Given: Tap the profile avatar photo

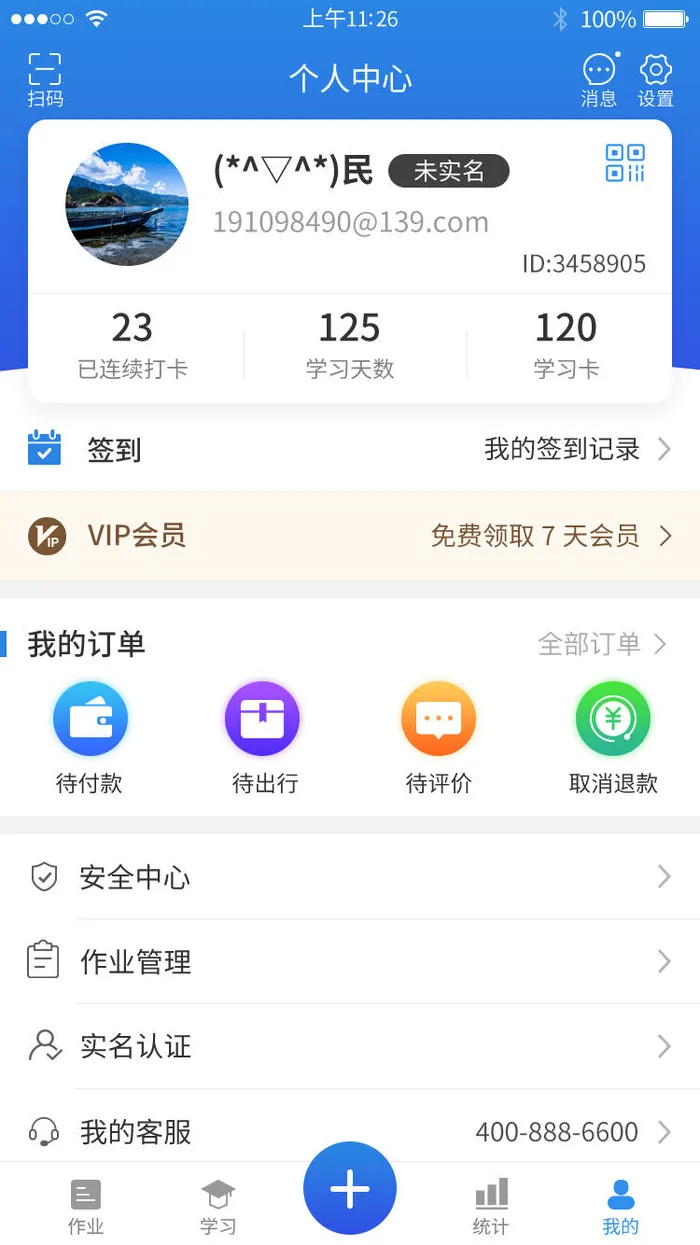Looking at the screenshot, I should point(127,204).
